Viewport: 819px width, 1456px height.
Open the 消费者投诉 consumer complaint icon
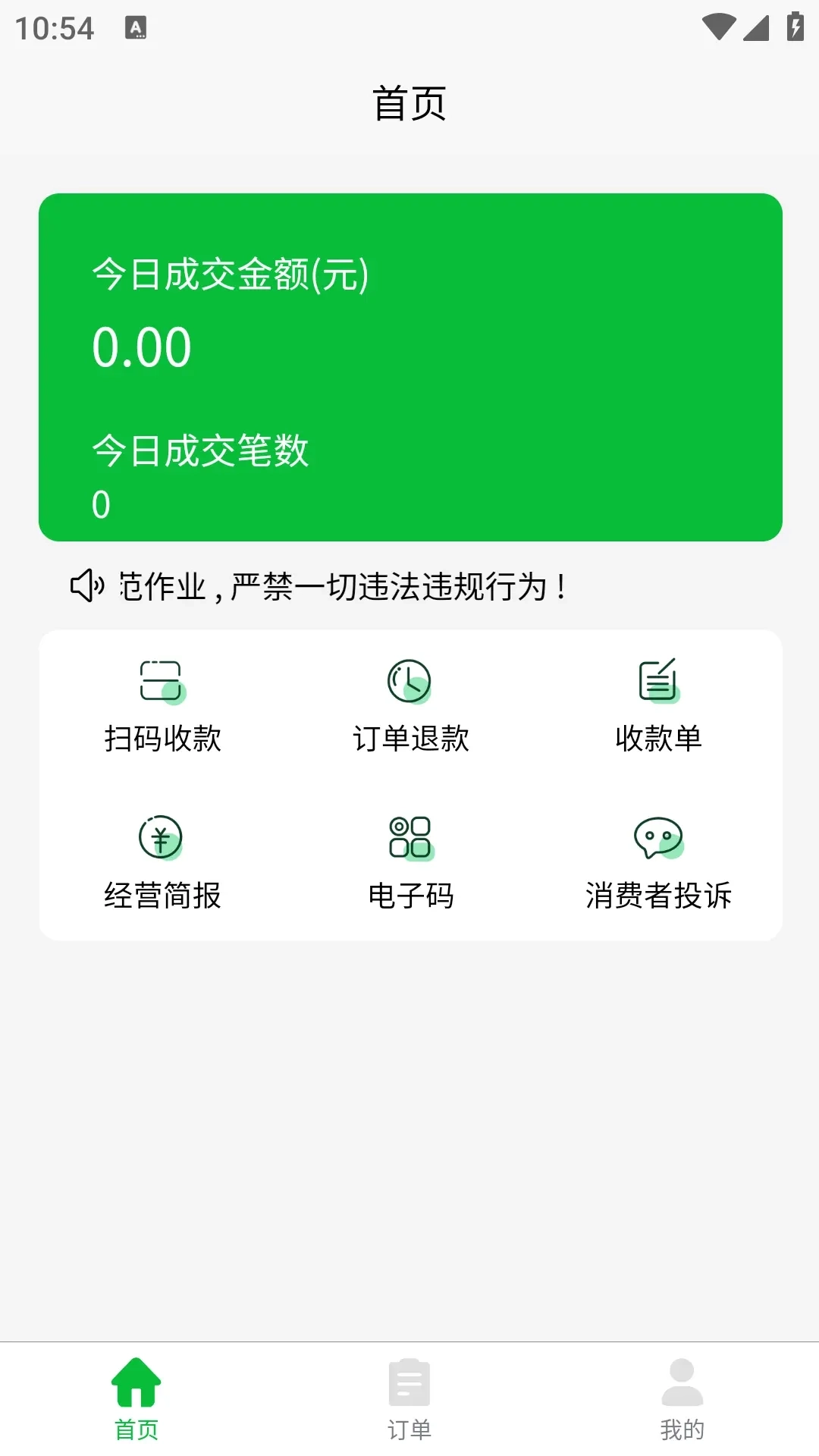point(658,838)
